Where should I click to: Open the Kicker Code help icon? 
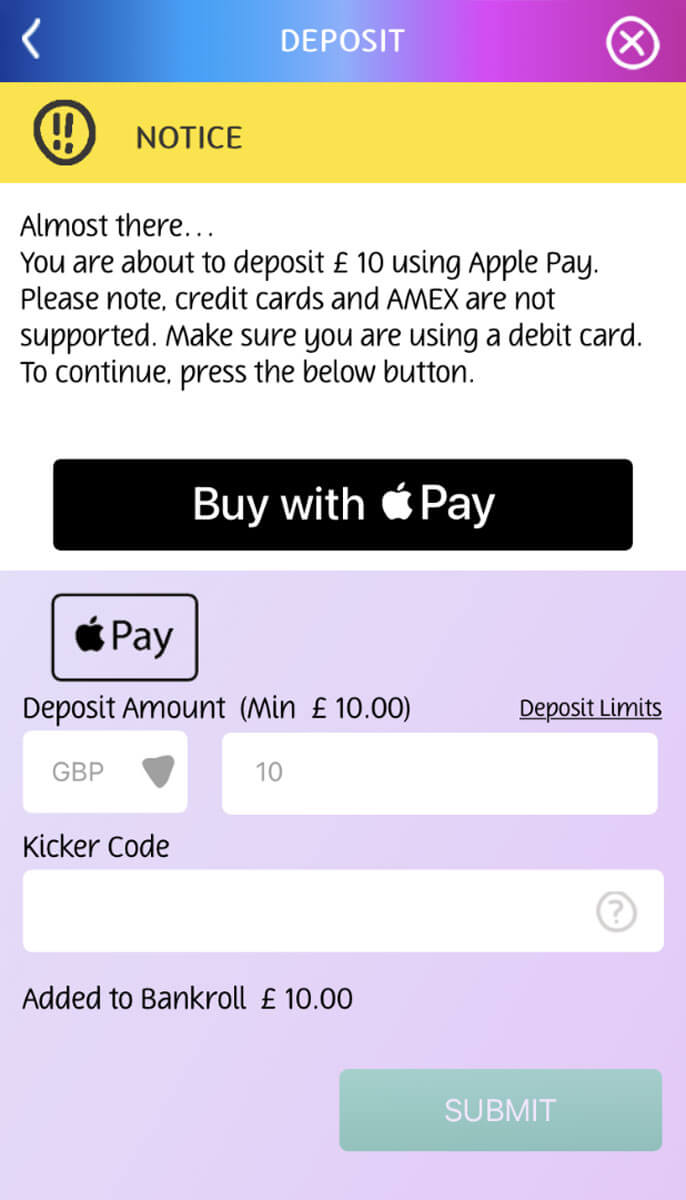click(x=616, y=911)
